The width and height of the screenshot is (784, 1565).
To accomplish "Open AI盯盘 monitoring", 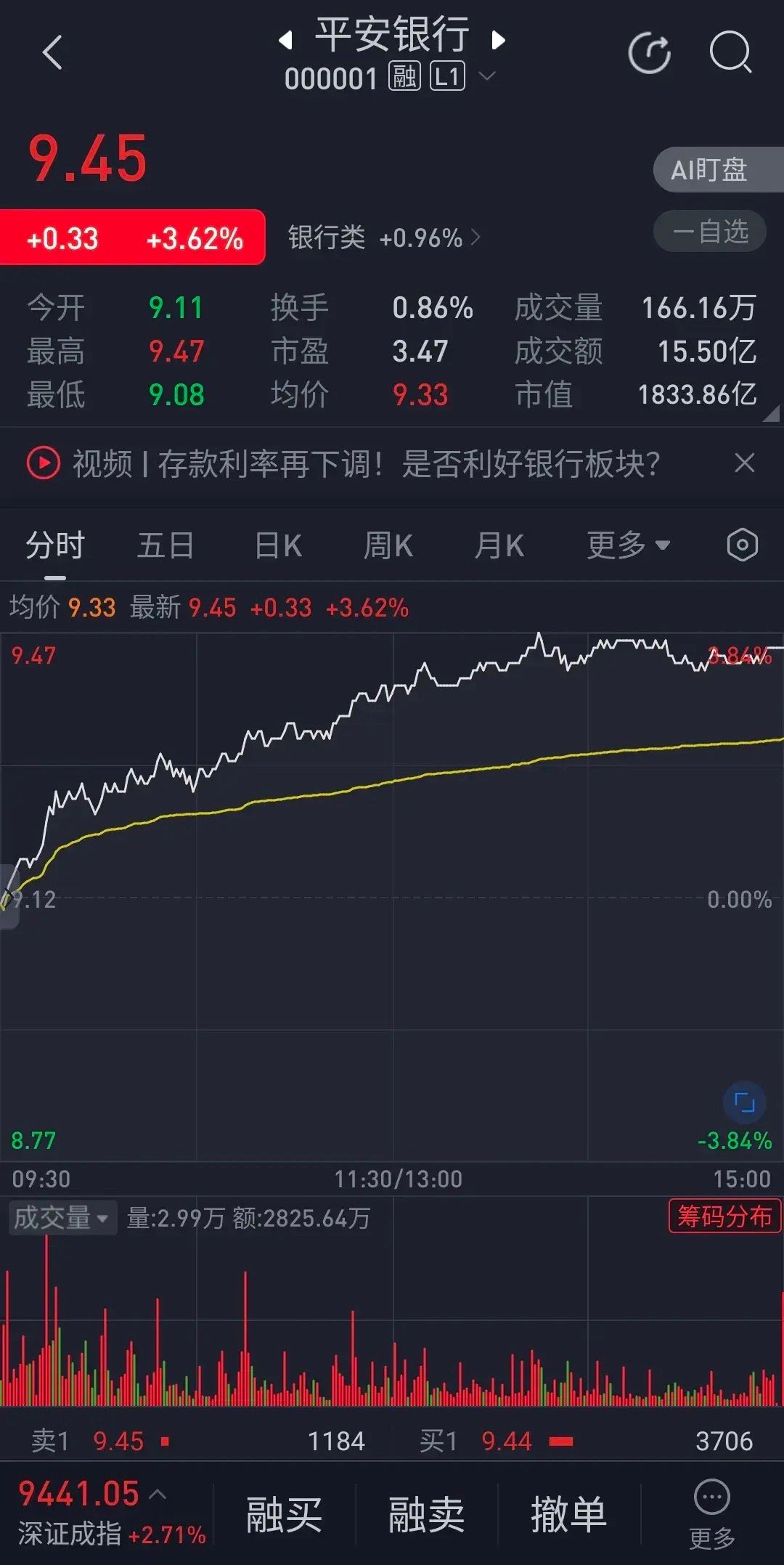I will pos(711,170).
